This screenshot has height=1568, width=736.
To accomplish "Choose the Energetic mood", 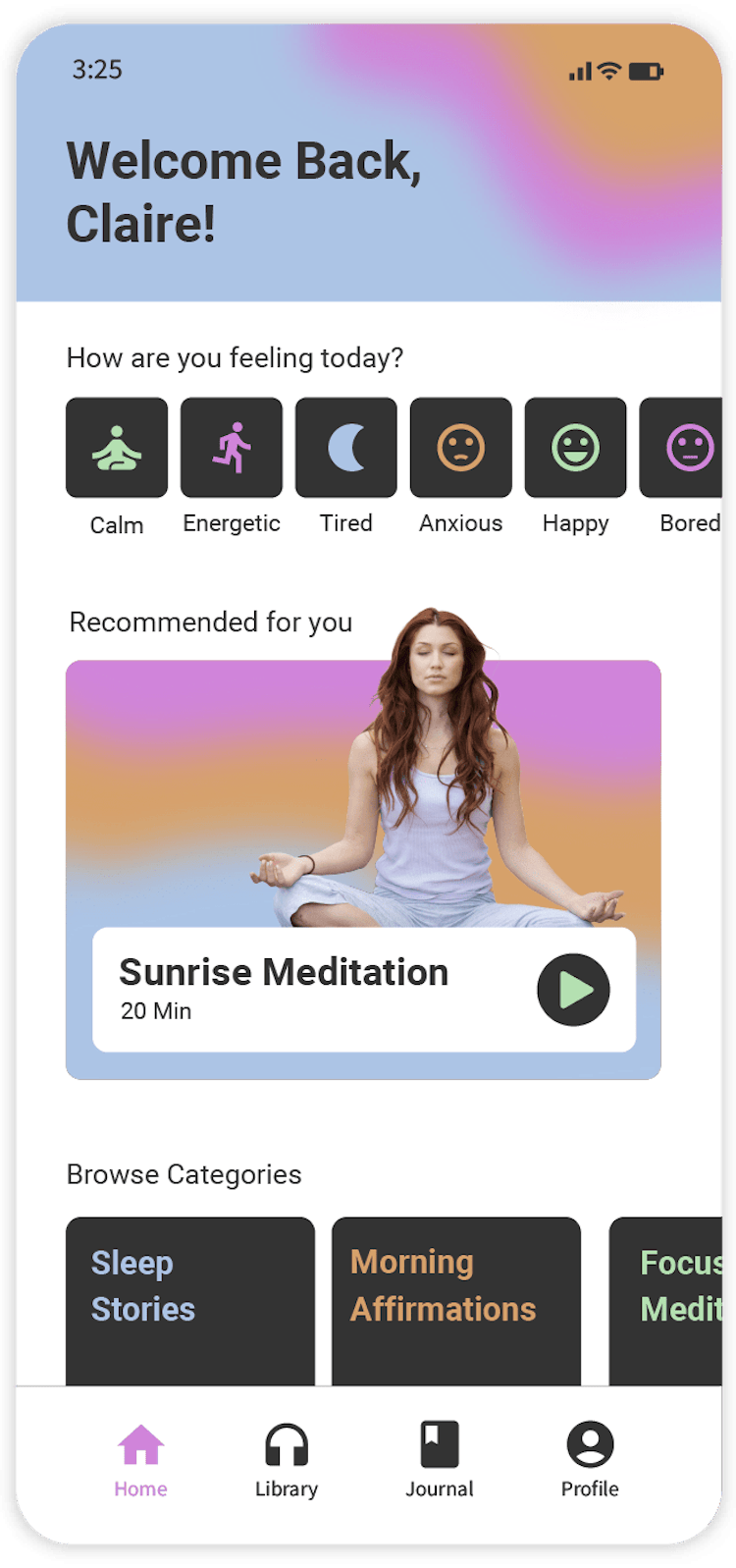I will 232,448.
